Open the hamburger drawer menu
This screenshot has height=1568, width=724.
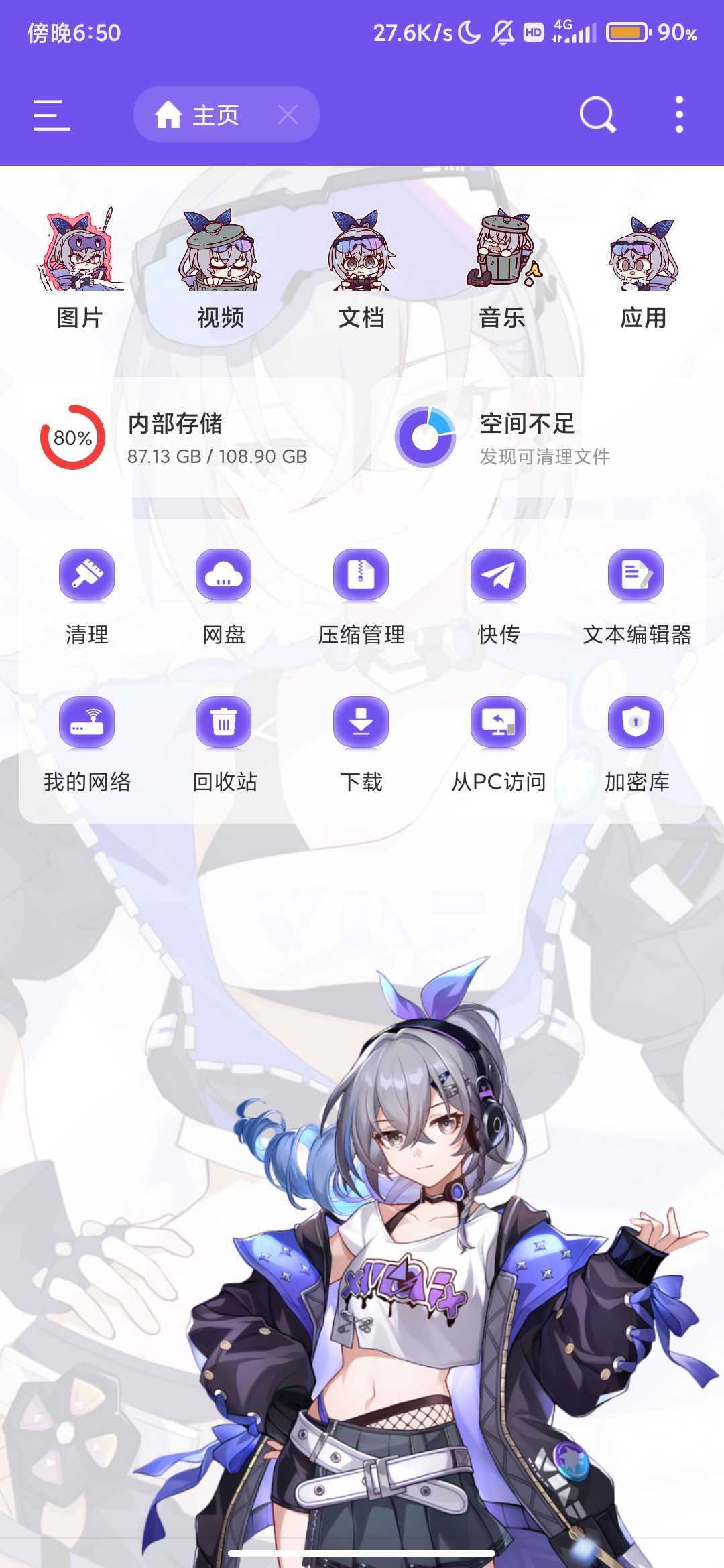(52, 115)
